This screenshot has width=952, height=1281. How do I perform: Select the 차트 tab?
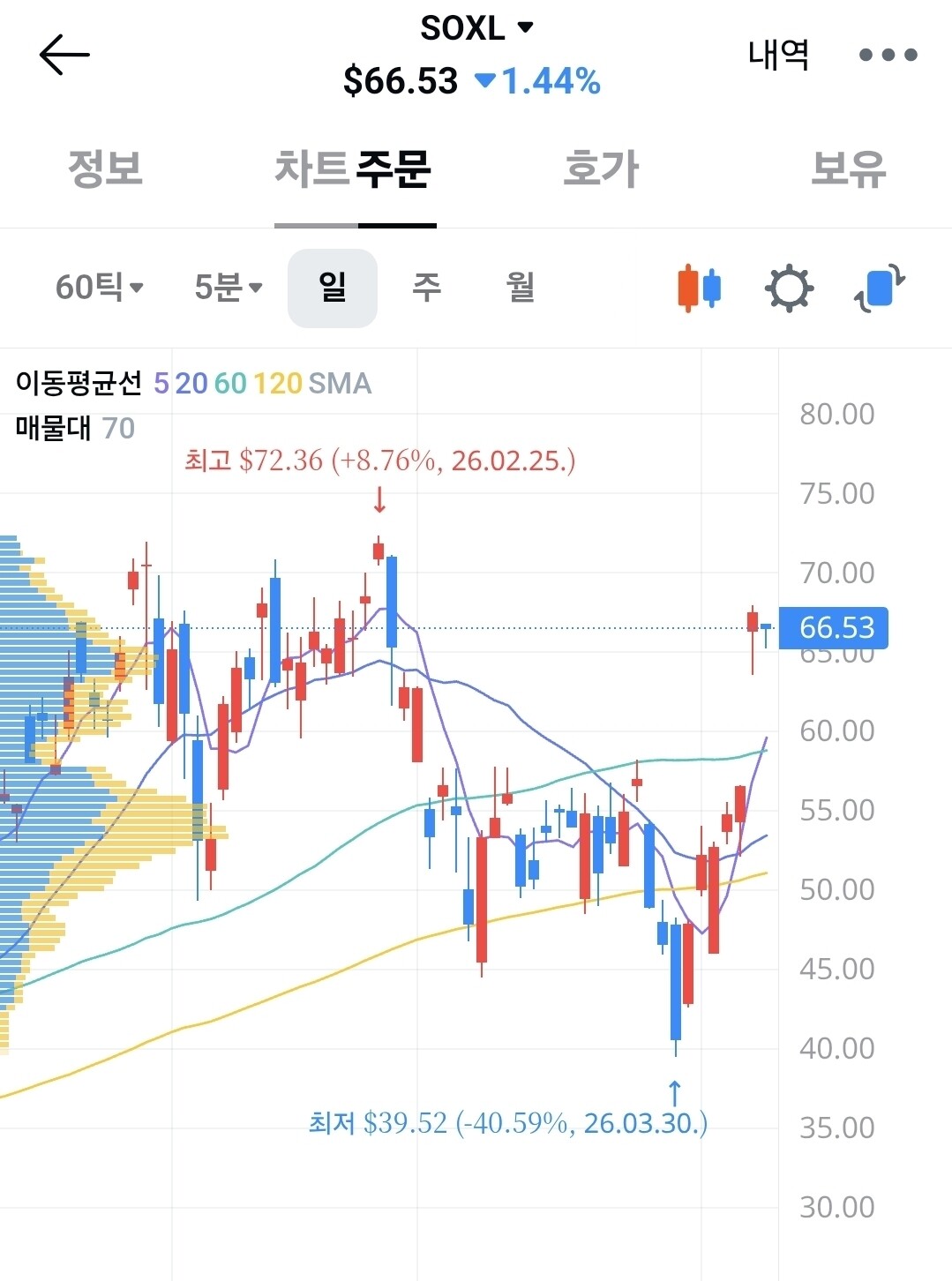point(312,169)
